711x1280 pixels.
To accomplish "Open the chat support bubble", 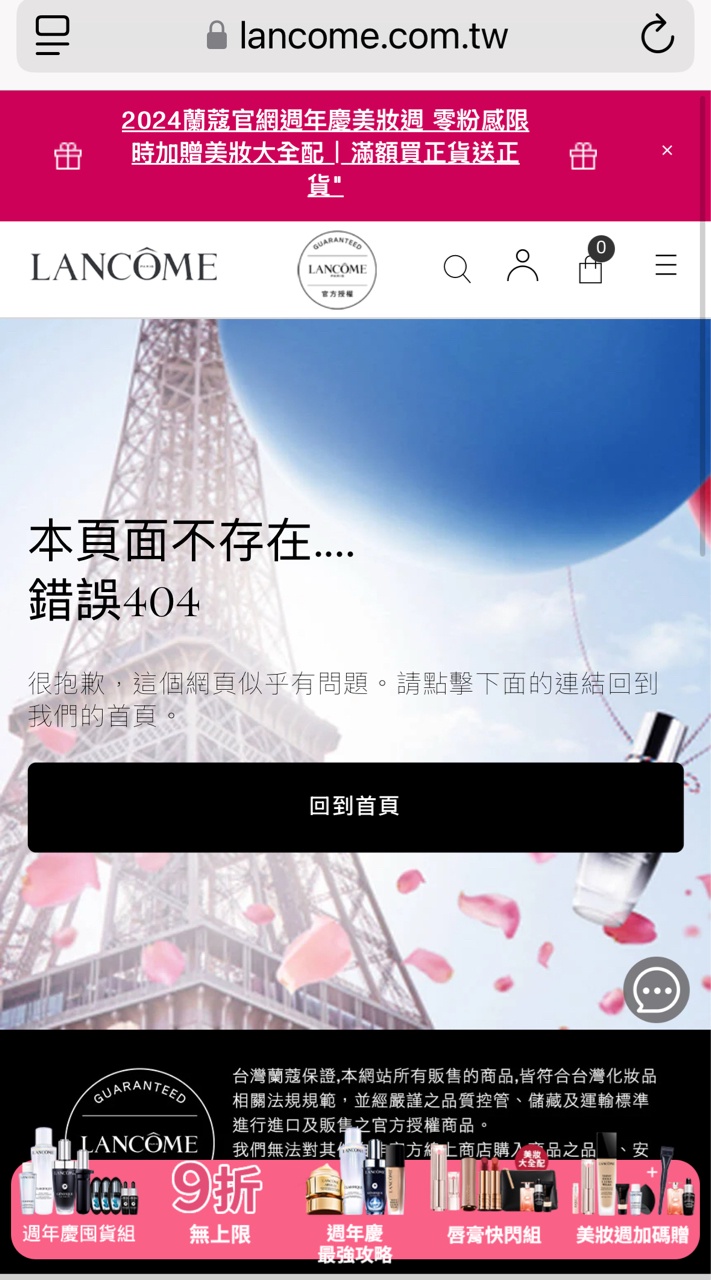I will point(656,990).
